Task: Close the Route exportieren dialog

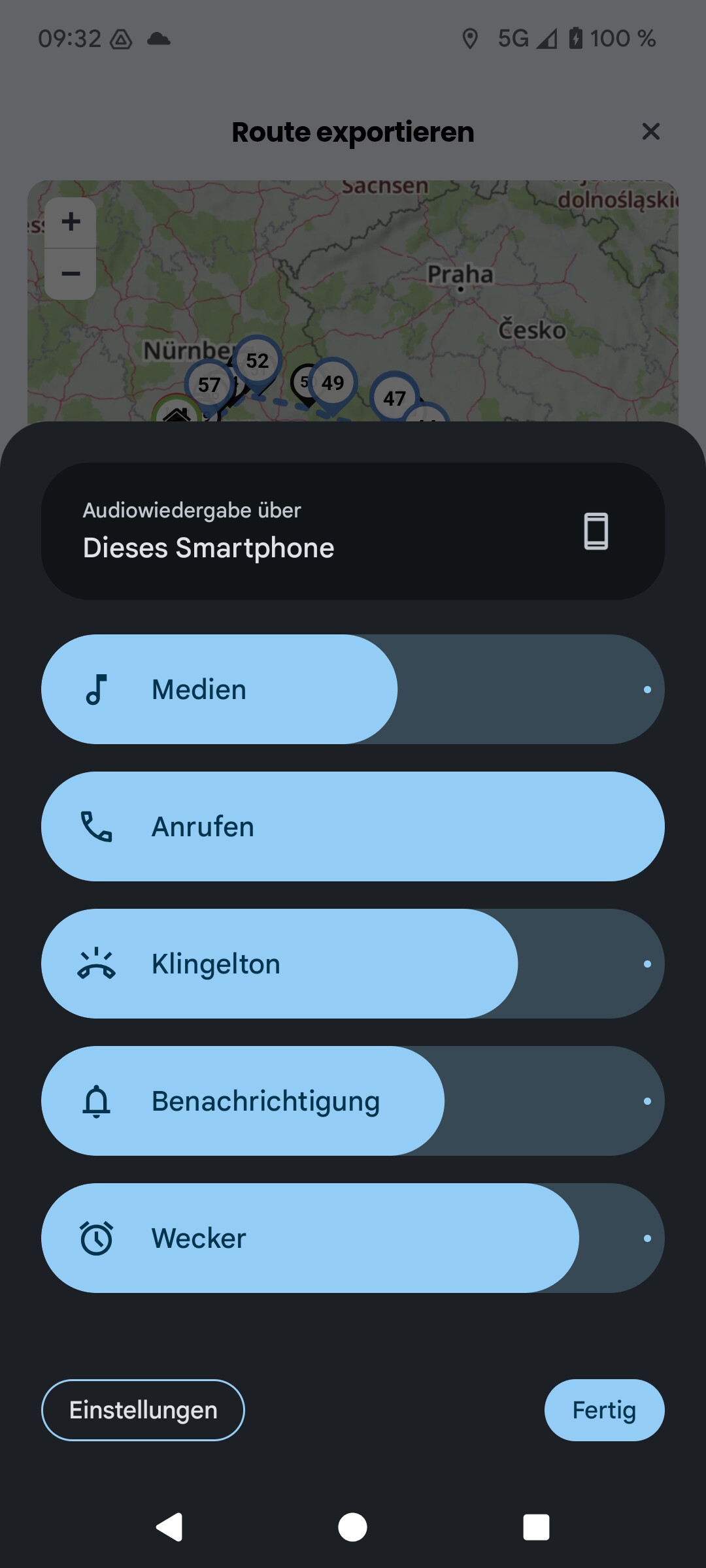Action: (650, 131)
